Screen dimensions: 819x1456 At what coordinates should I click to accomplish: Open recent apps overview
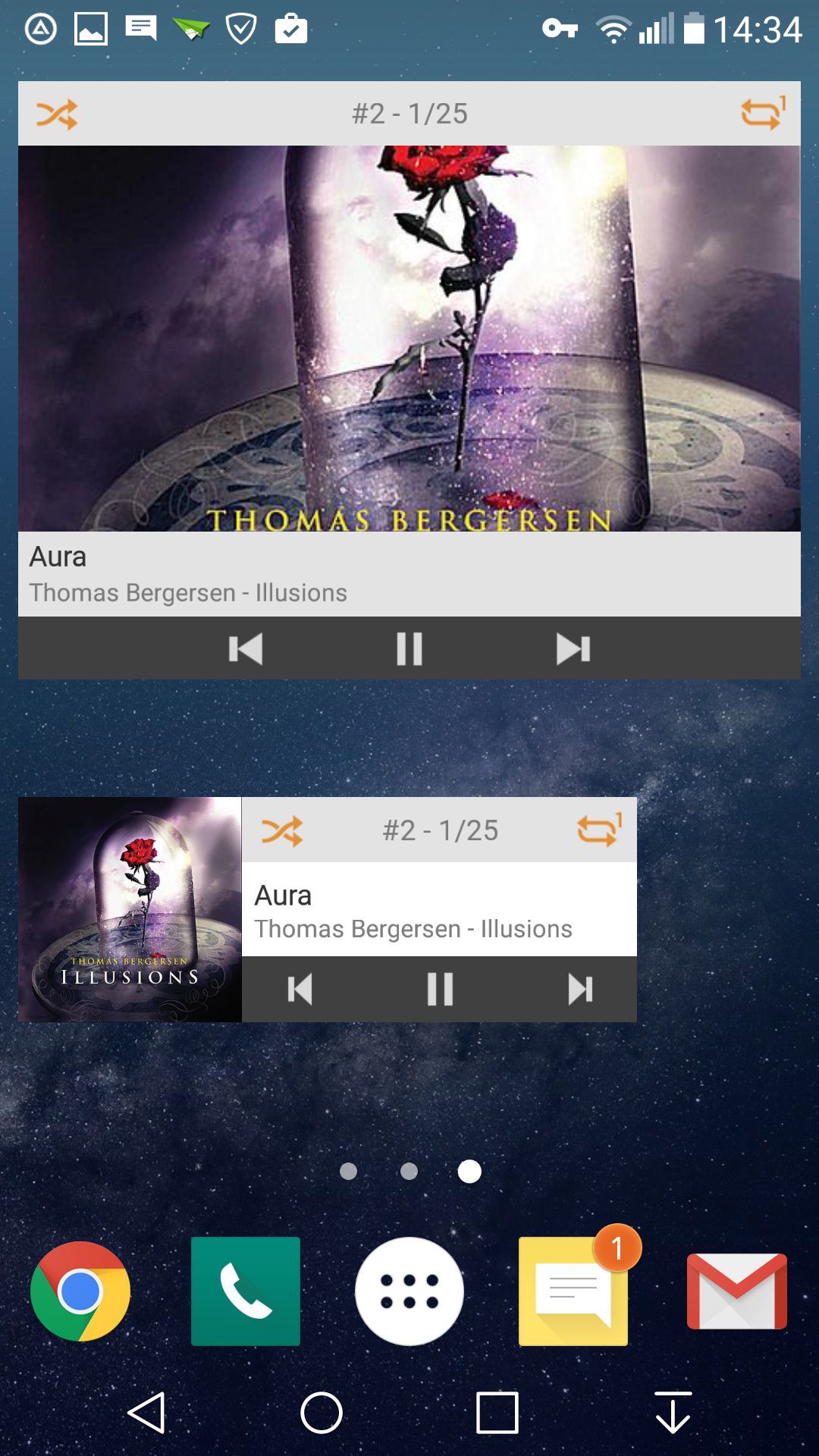pyautogui.click(x=497, y=1413)
